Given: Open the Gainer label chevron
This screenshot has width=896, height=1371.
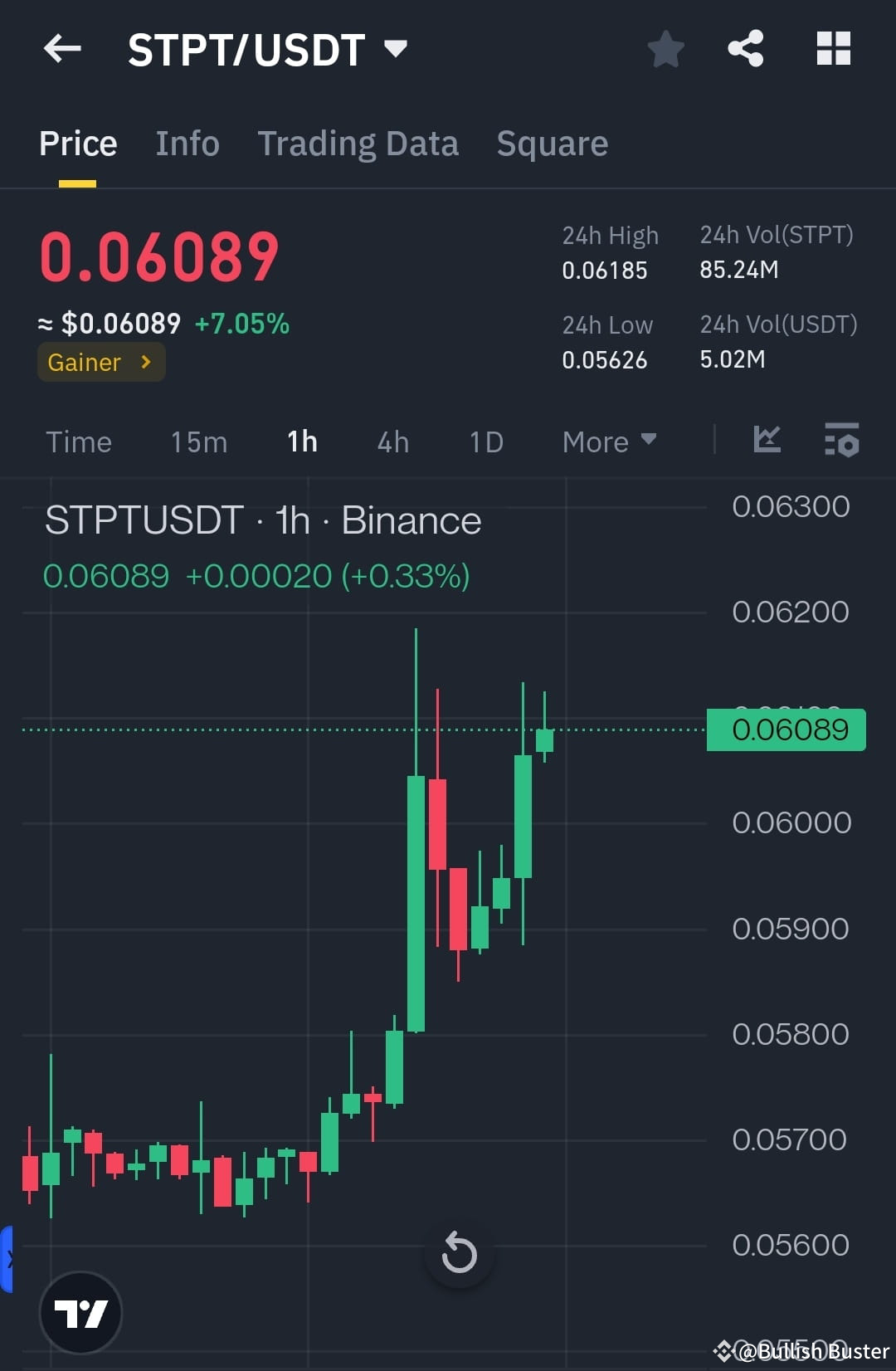Looking at the screenshot, I should (146, 362).
